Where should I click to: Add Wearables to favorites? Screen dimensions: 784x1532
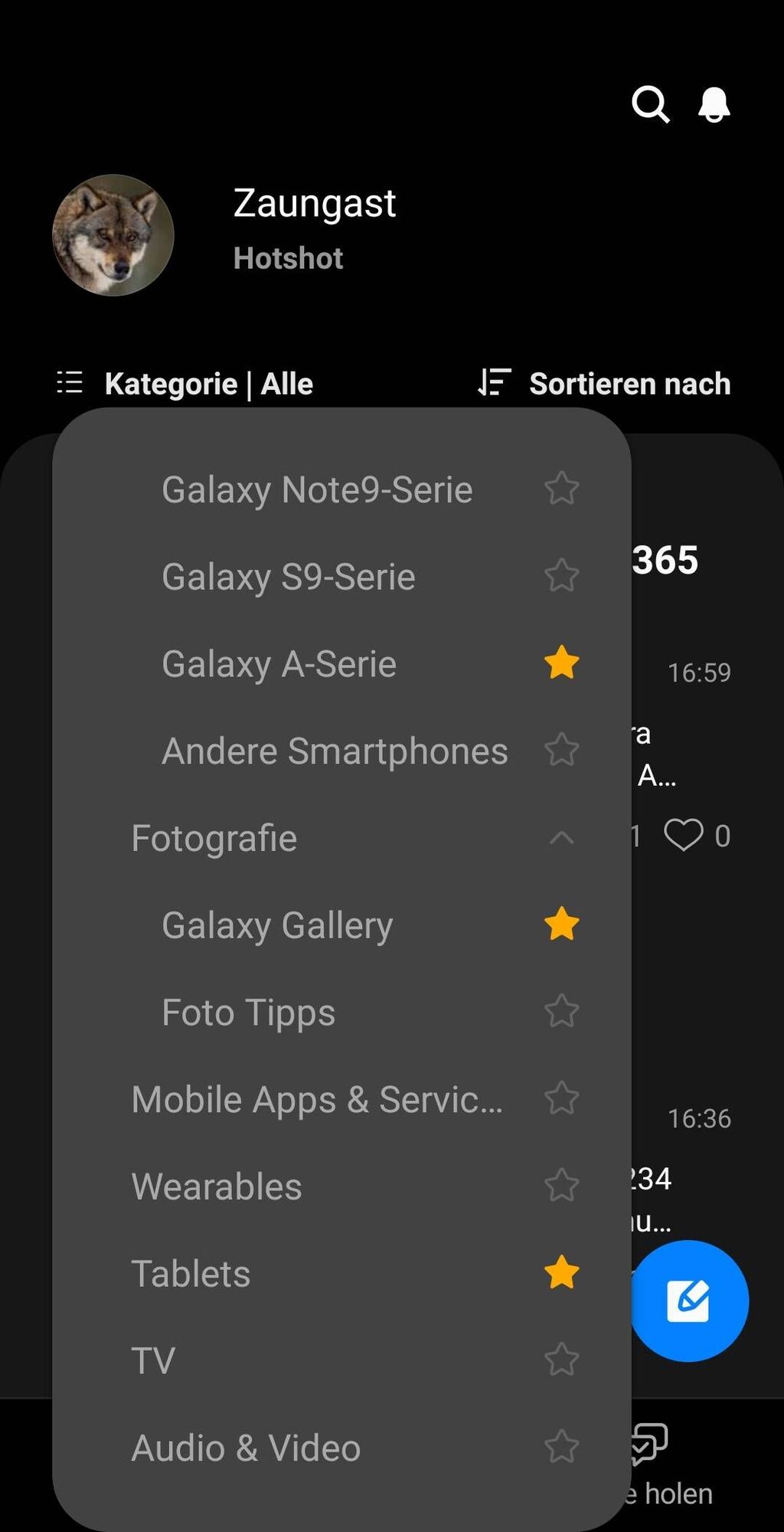561,1186
